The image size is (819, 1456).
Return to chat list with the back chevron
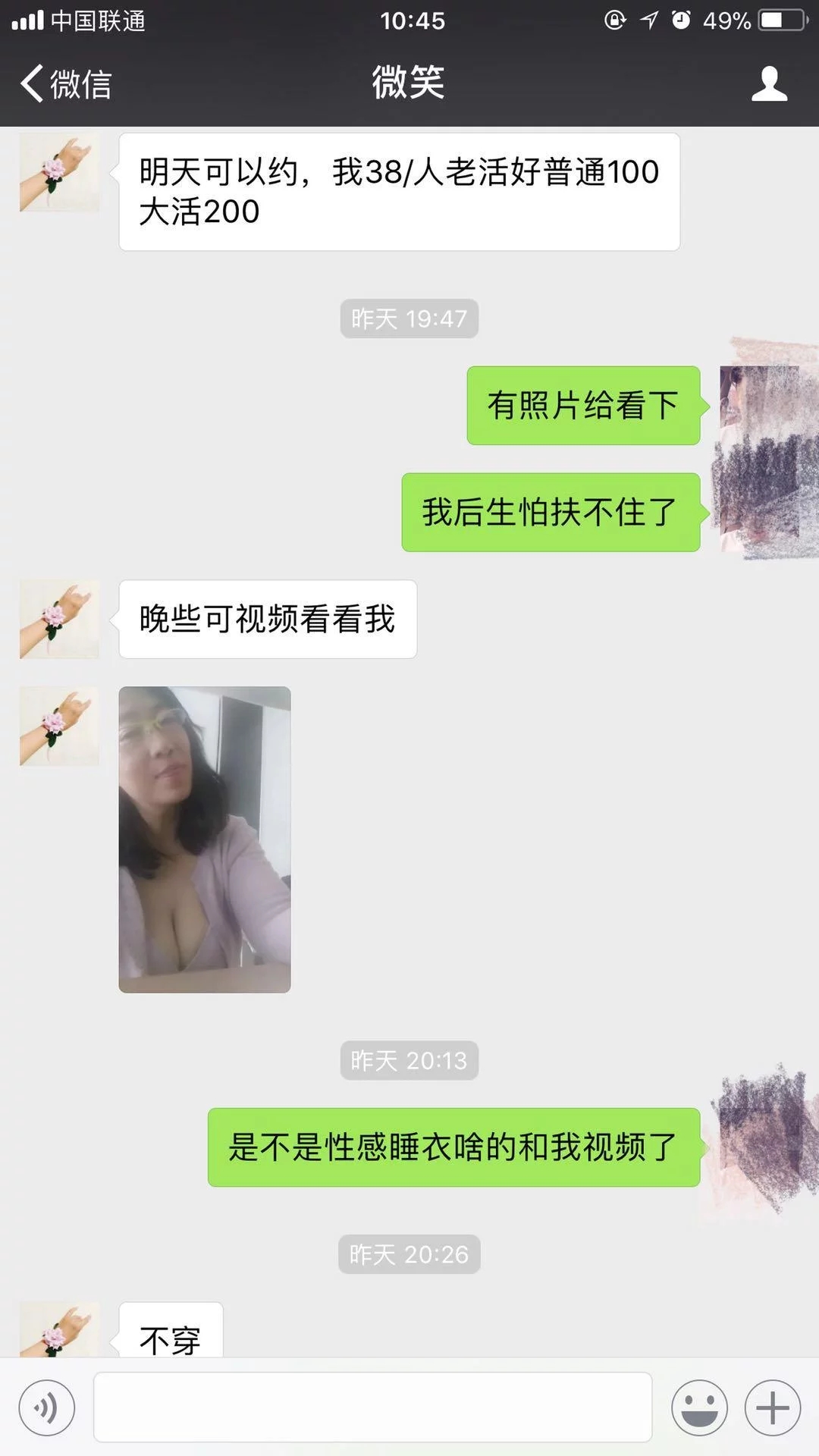click(x=32, y=85)
